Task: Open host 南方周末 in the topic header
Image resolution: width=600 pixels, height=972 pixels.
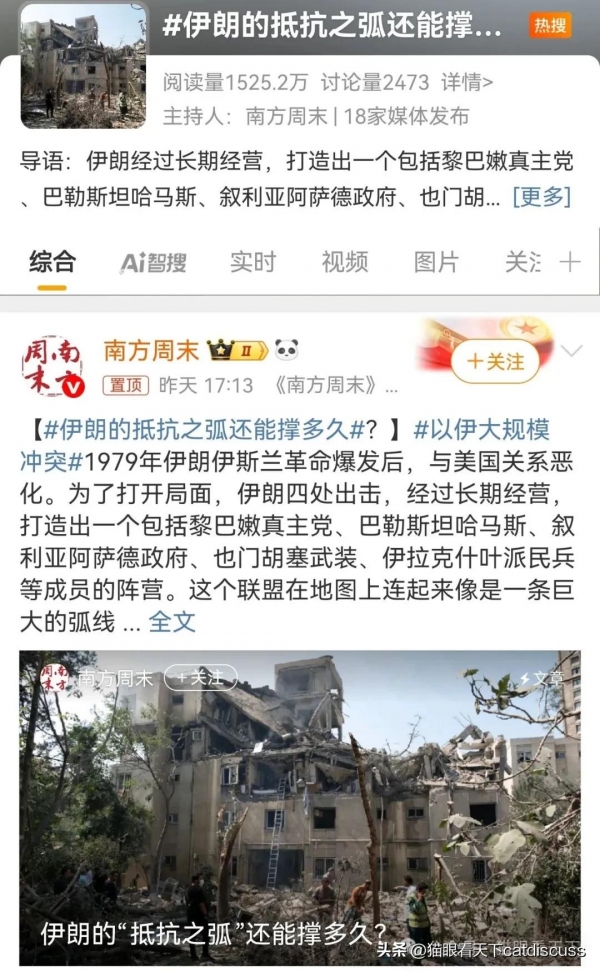Action: pyautogui.click(x=286, y=115)
